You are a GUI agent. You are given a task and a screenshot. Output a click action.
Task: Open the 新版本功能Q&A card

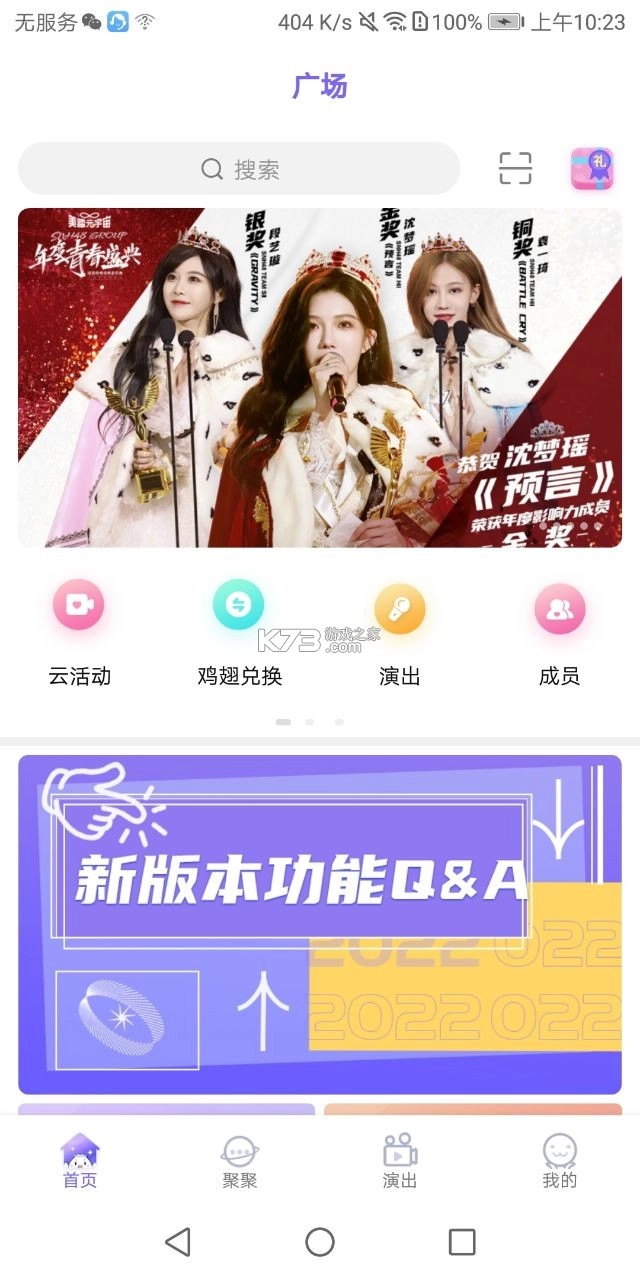320,924
